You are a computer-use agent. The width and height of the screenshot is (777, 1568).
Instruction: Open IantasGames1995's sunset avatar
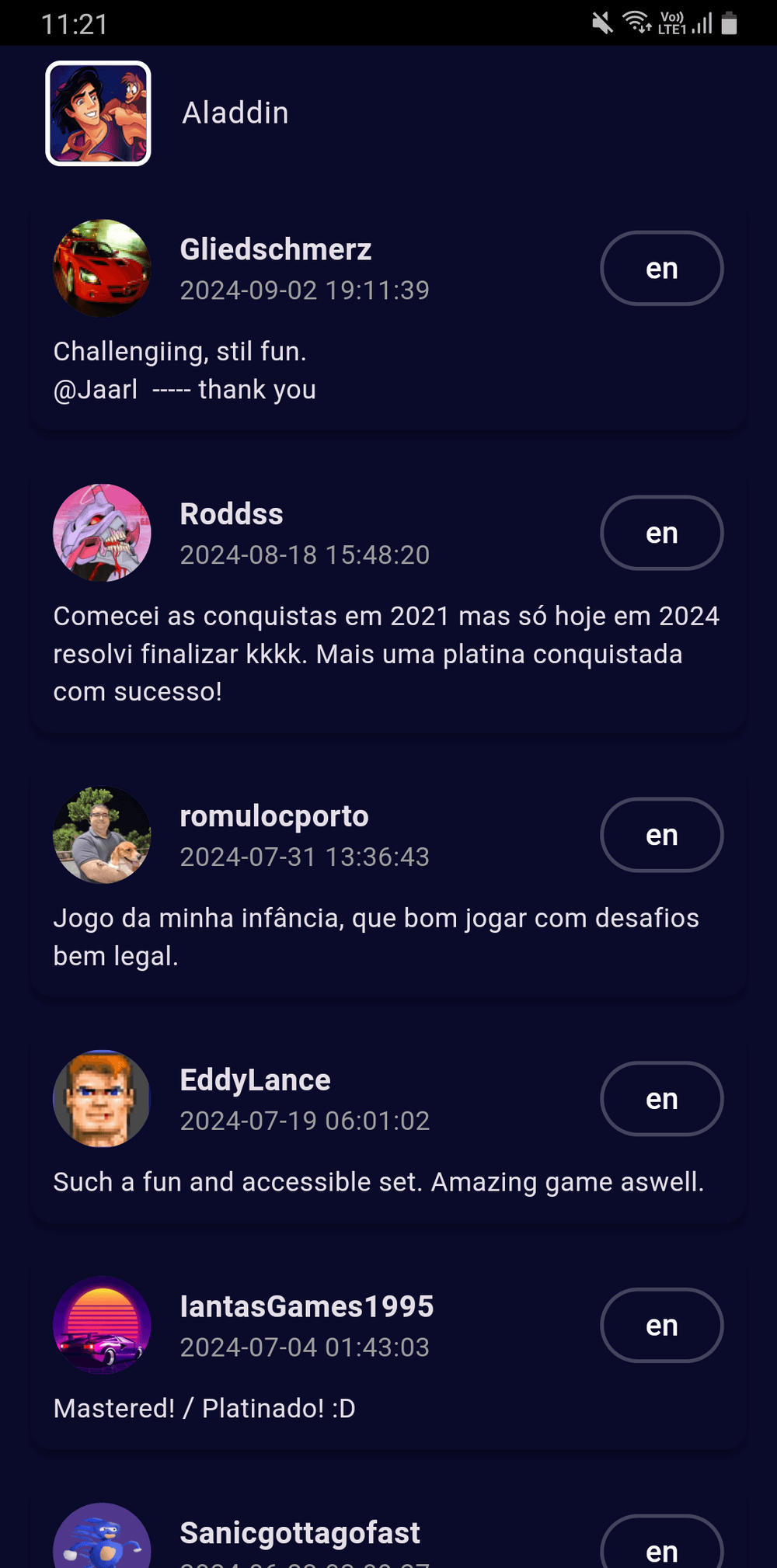click(102, 1326)
